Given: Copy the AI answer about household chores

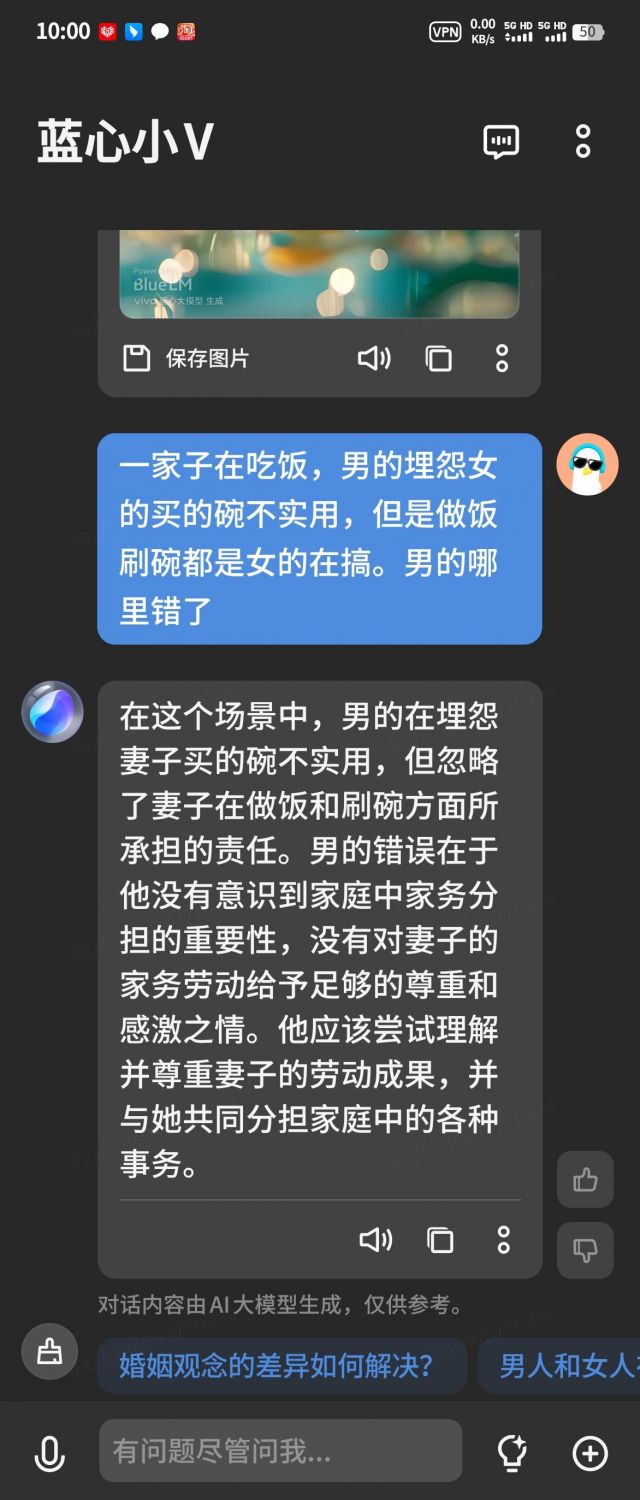Looking at the screenshot, I should coord(440,1240).
